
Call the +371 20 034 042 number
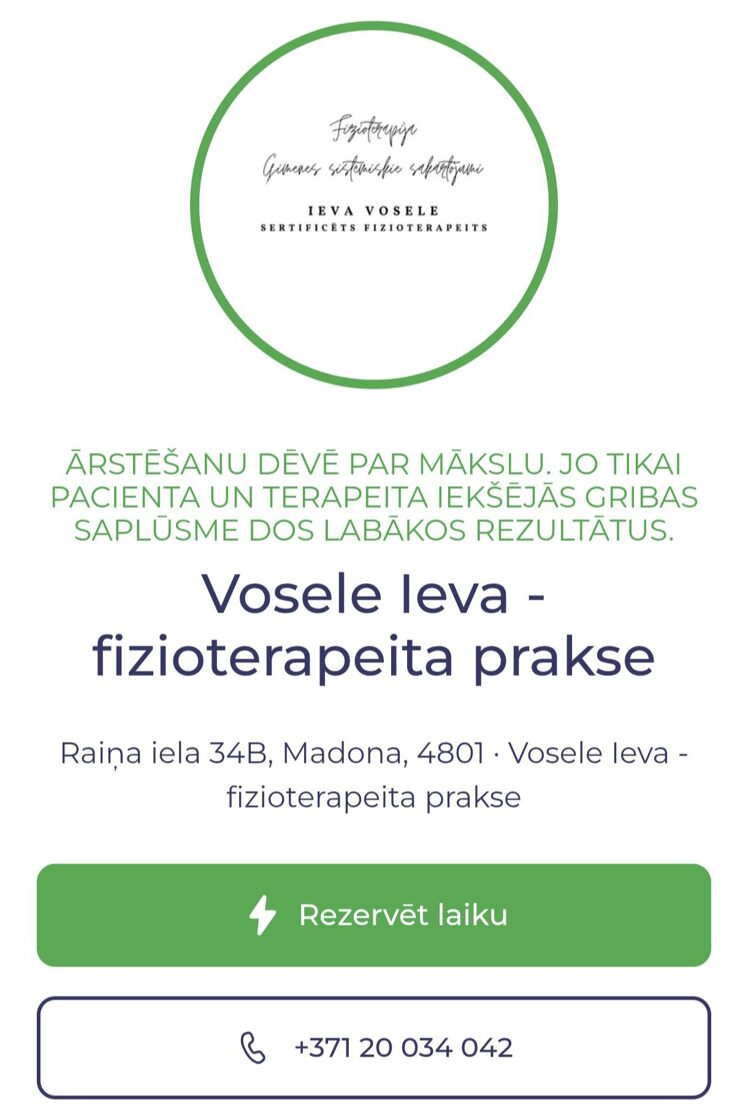(374, 1047)
